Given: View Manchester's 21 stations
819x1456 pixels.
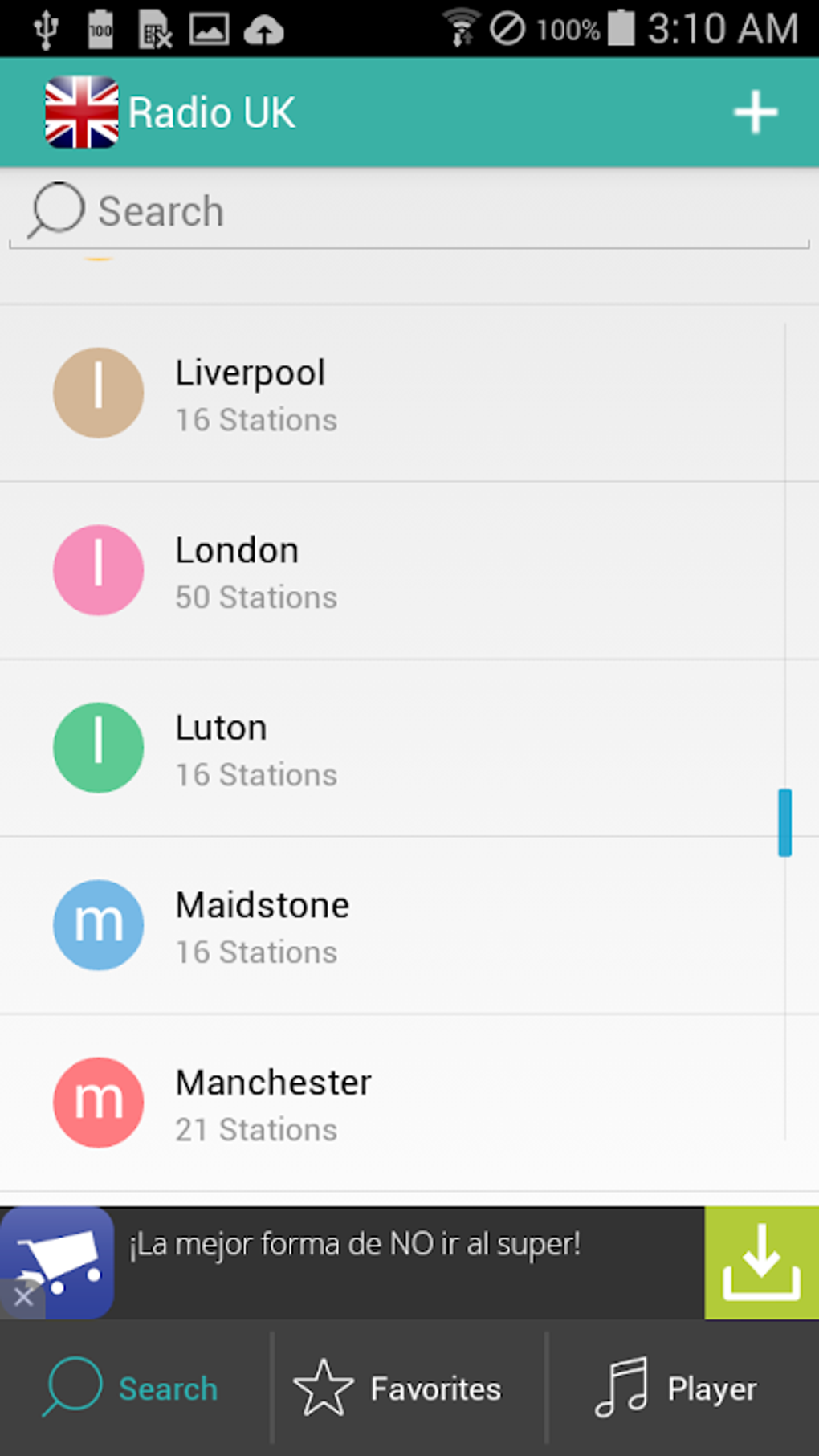Looking at the screenshot, I should 392,1103.
